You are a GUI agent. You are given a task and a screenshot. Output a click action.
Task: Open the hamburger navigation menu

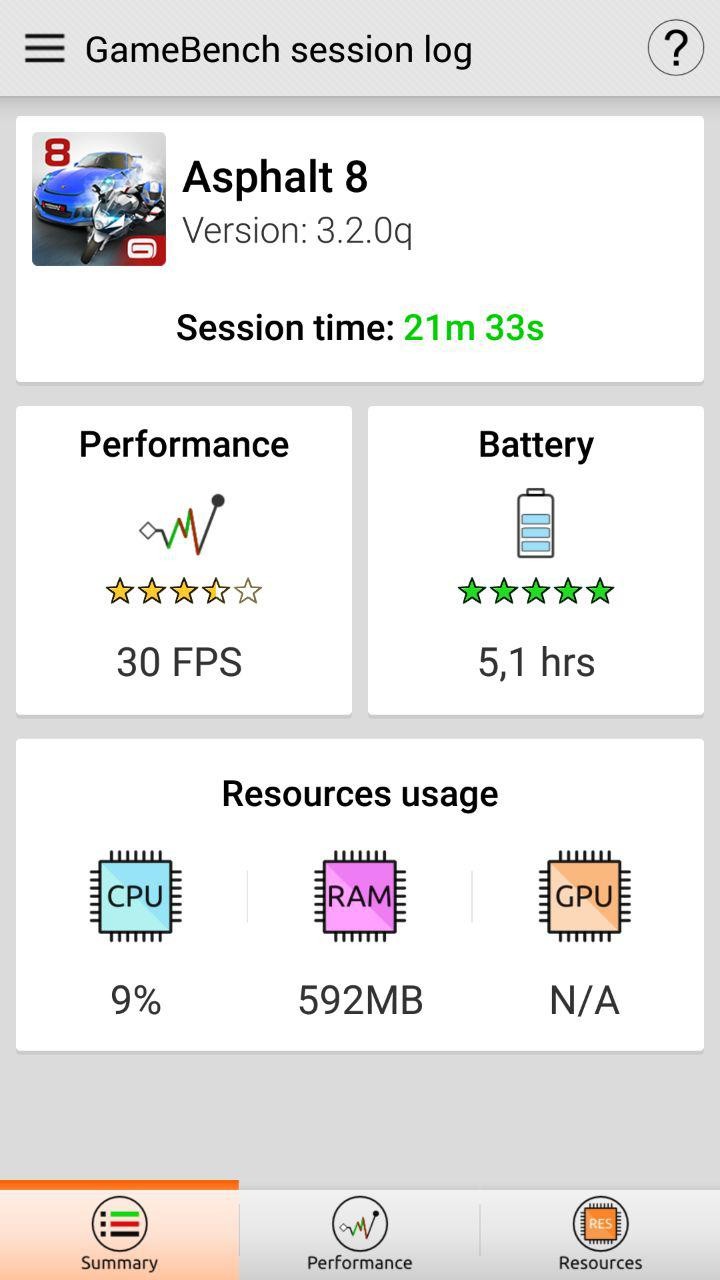tap(45, 48)
